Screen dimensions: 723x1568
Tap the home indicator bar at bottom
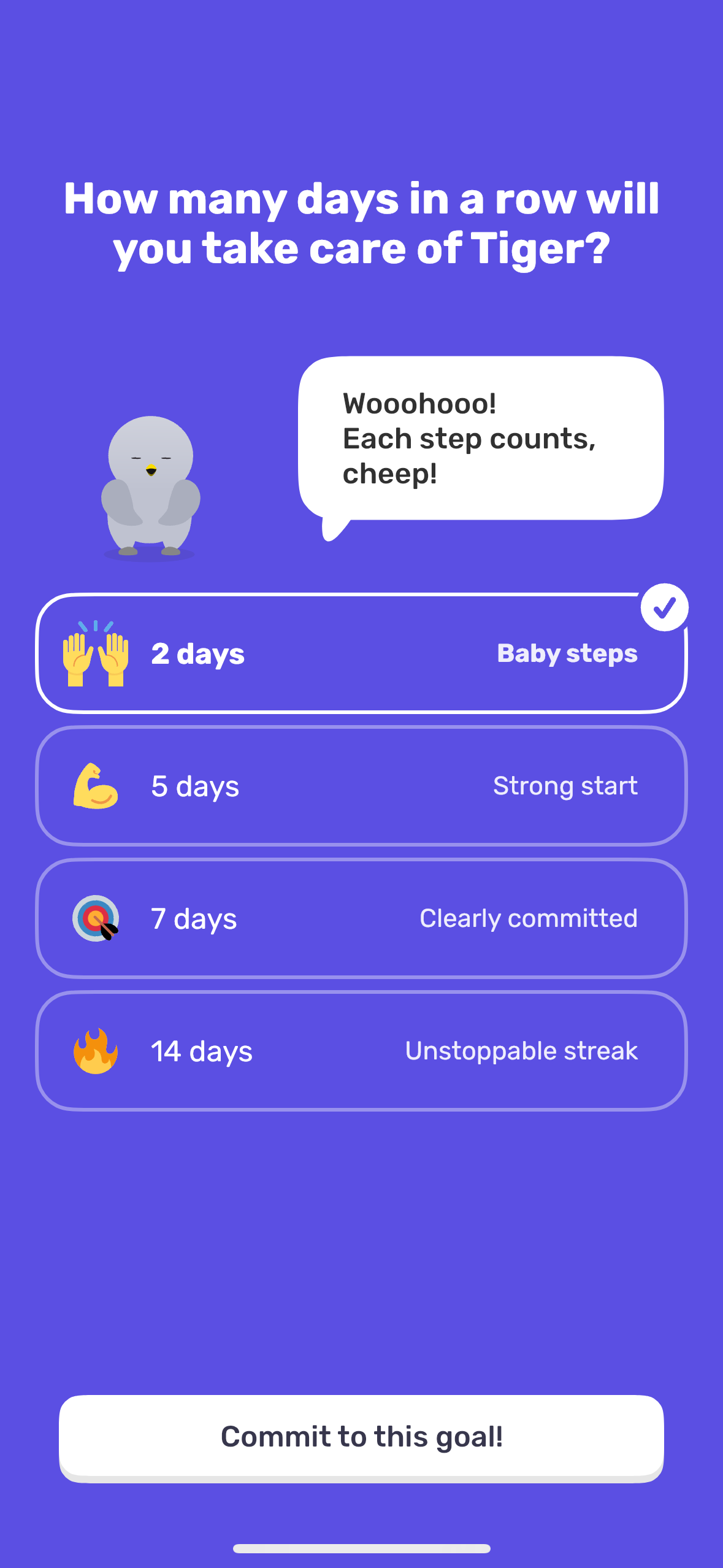pyautogui.click(x=361, y=1550)
